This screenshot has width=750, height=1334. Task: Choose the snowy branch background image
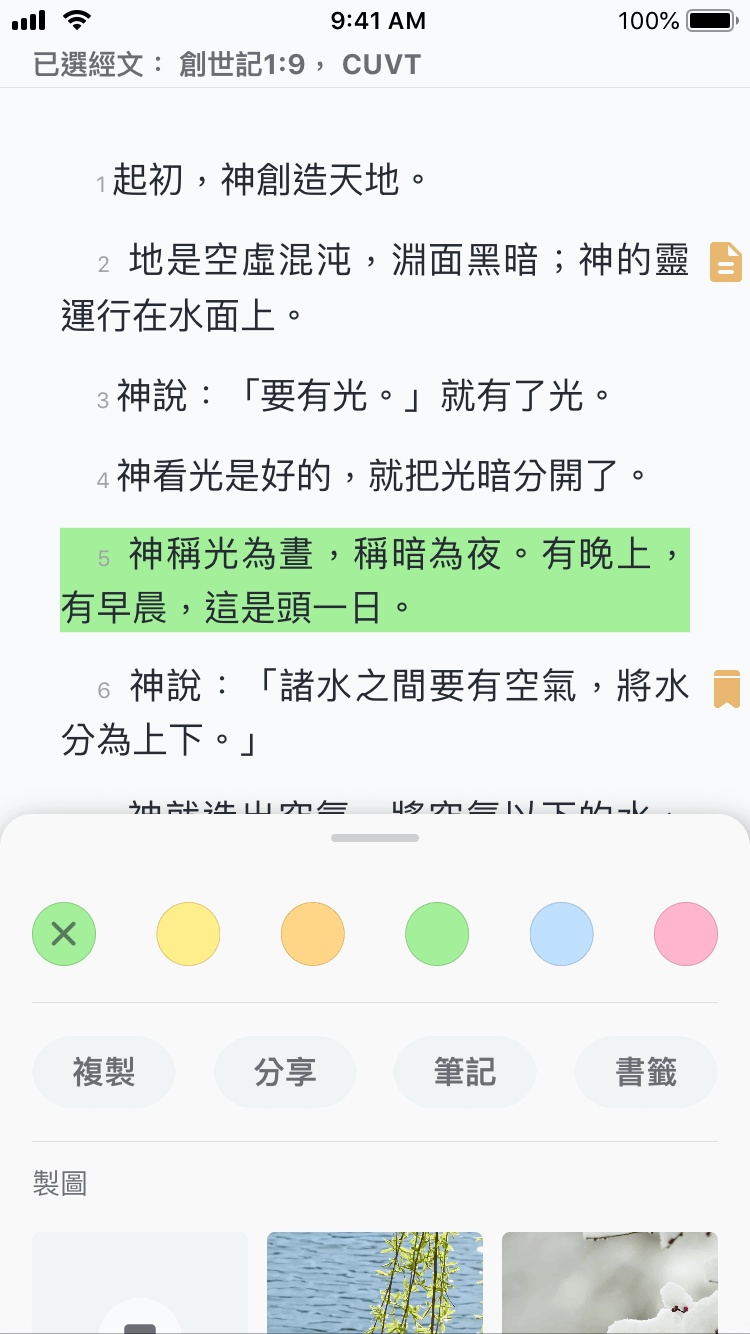(x=610, y=1282)
